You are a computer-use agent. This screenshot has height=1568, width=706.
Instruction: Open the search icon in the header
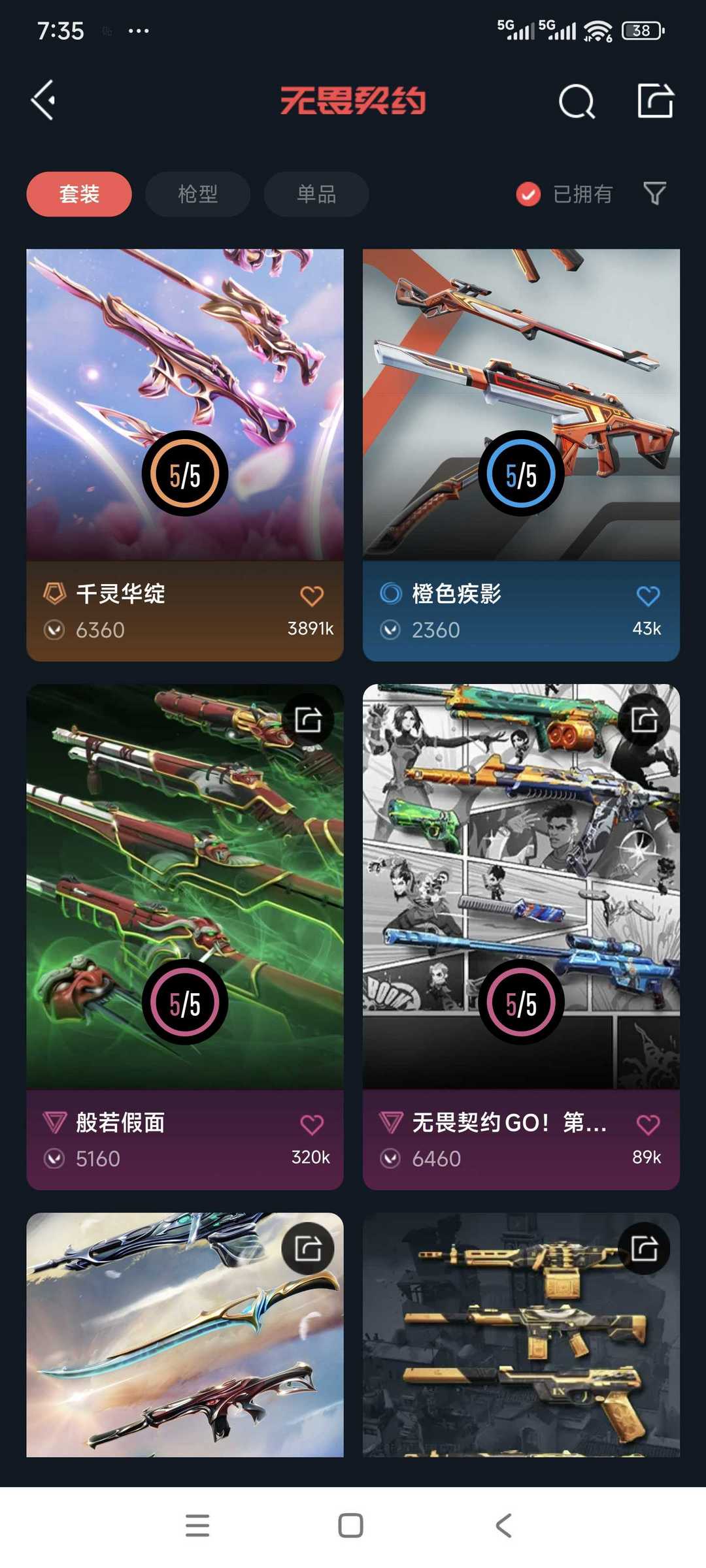(577, 101)
